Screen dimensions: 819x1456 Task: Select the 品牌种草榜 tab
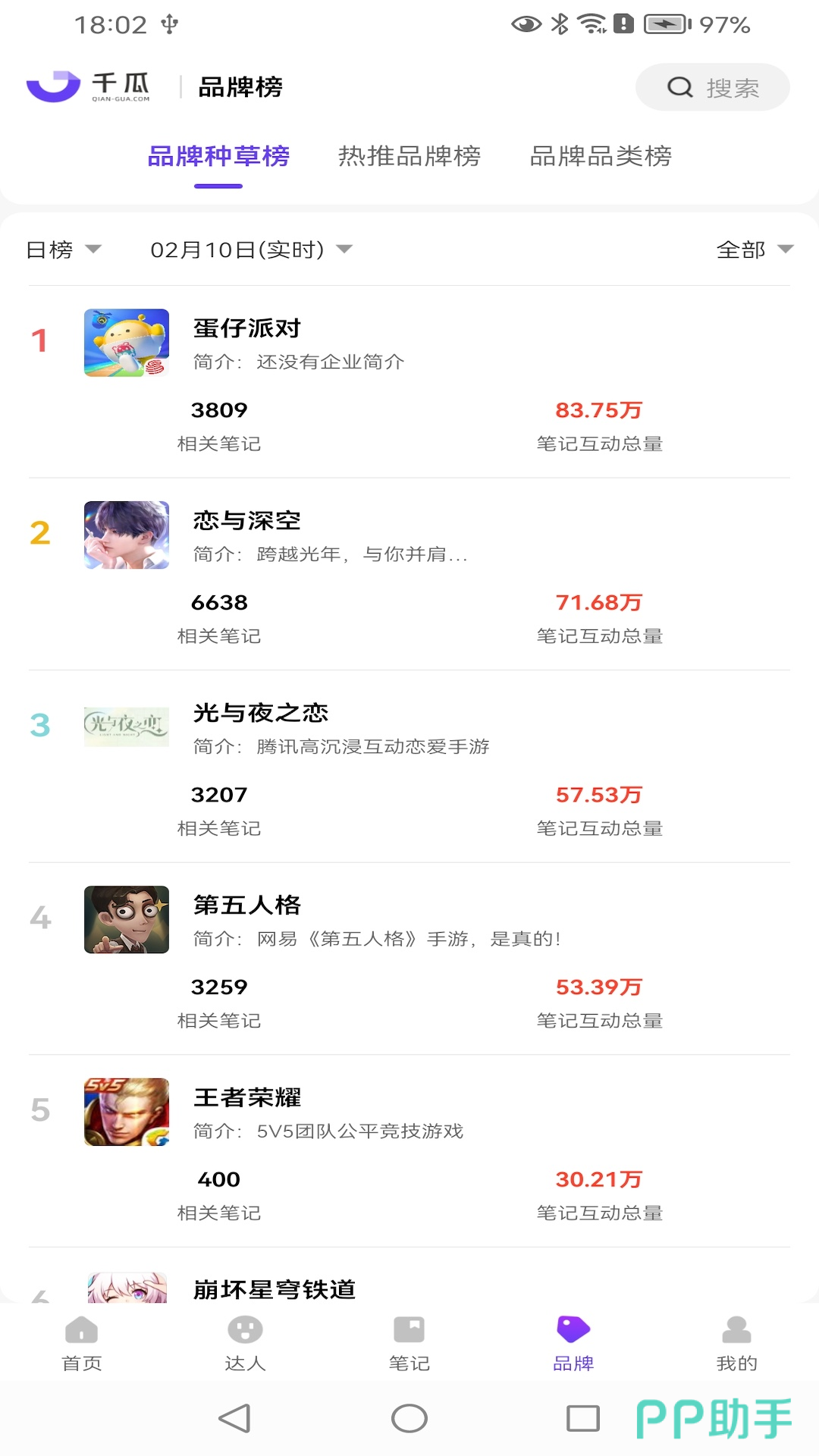point(218,156)
